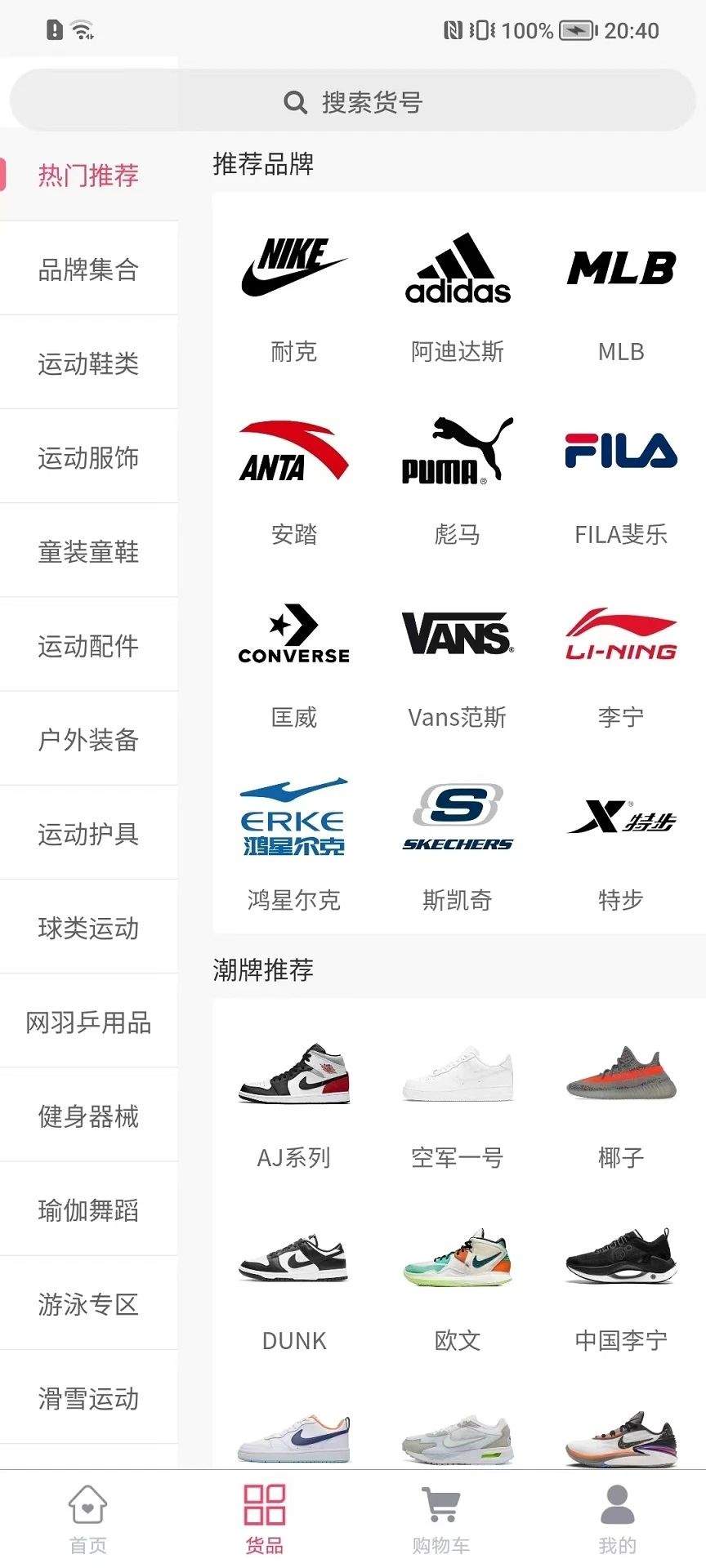Open the adidas brand page

coord(457,269)
